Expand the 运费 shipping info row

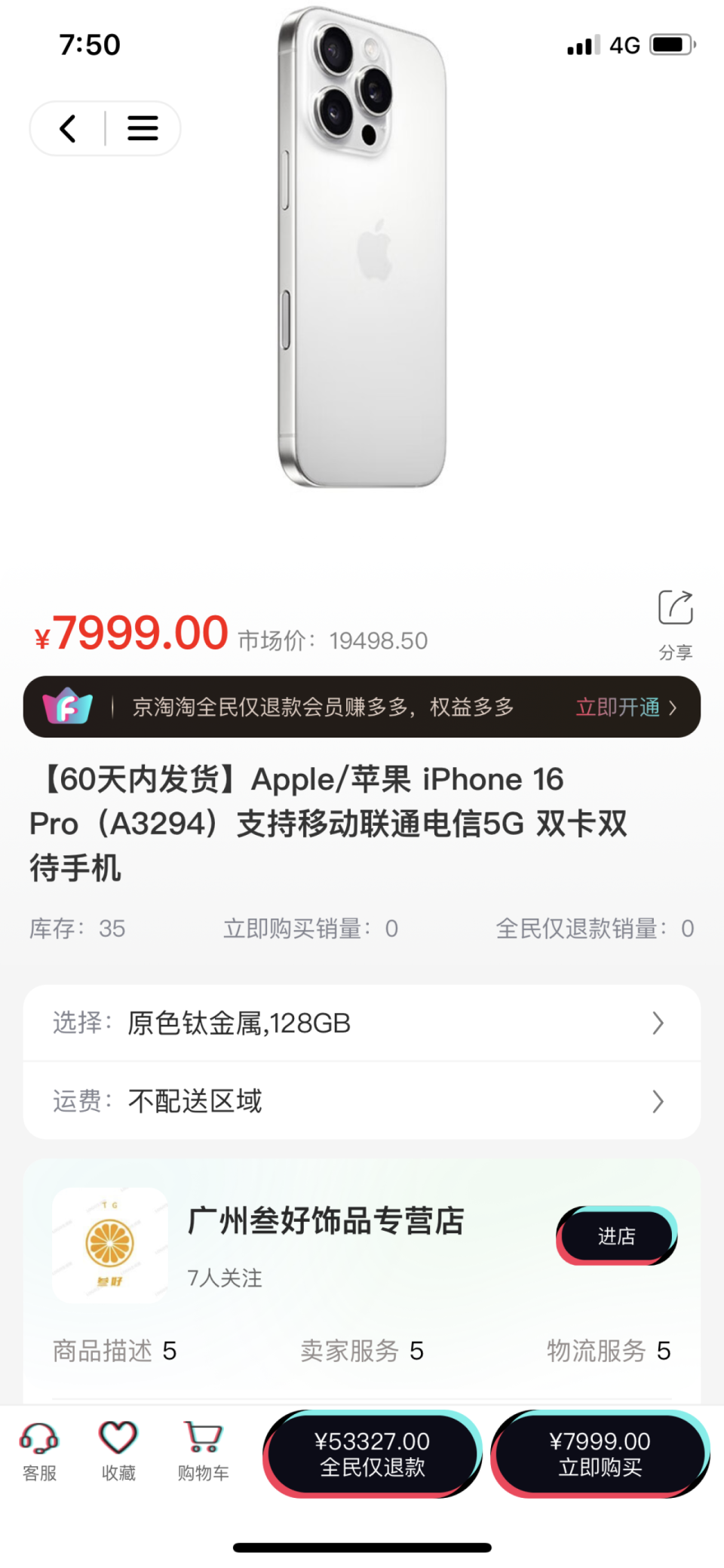[362, 1100]
